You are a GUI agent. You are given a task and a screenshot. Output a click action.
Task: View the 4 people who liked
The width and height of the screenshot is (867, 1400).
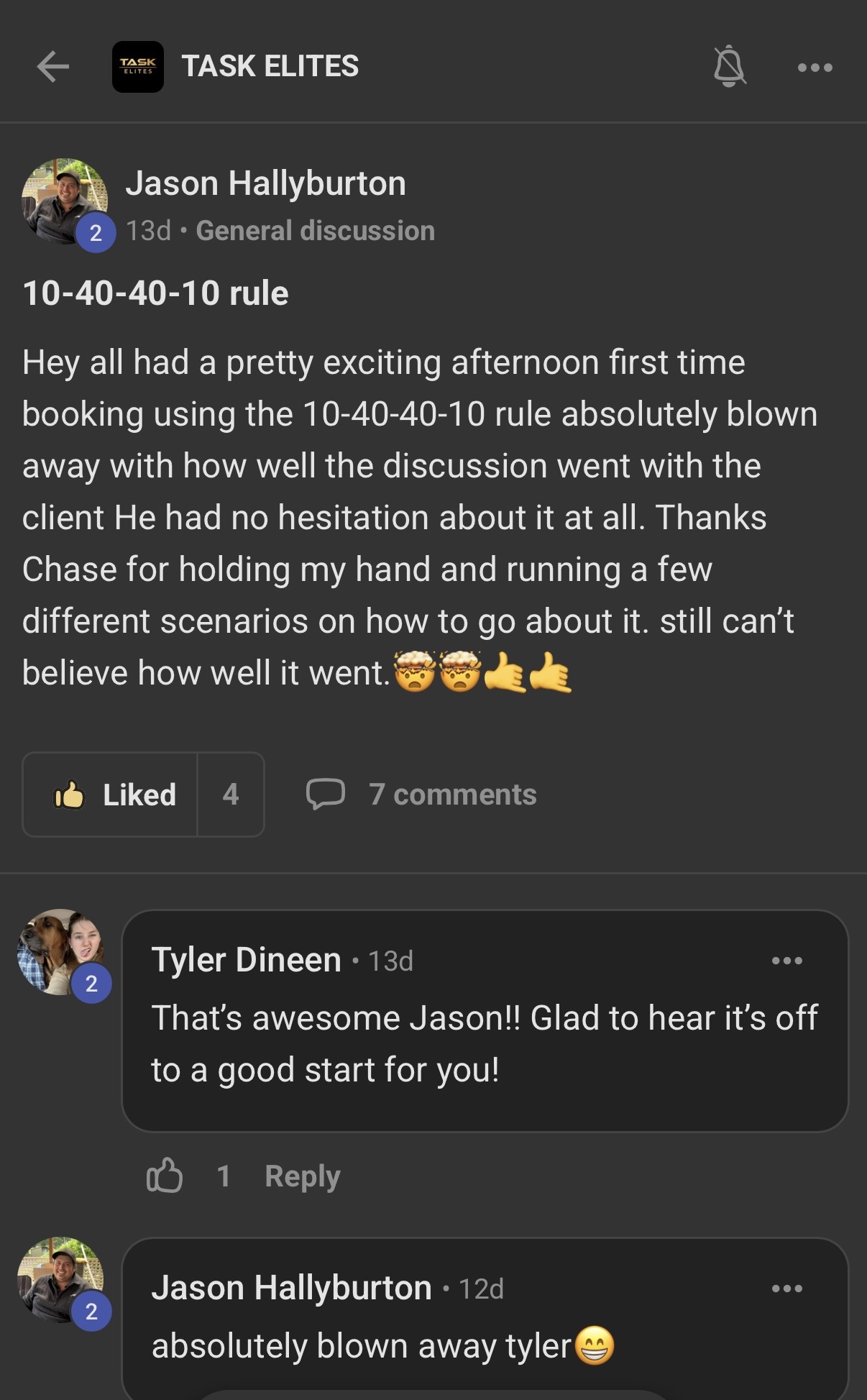tap(231, 795)
